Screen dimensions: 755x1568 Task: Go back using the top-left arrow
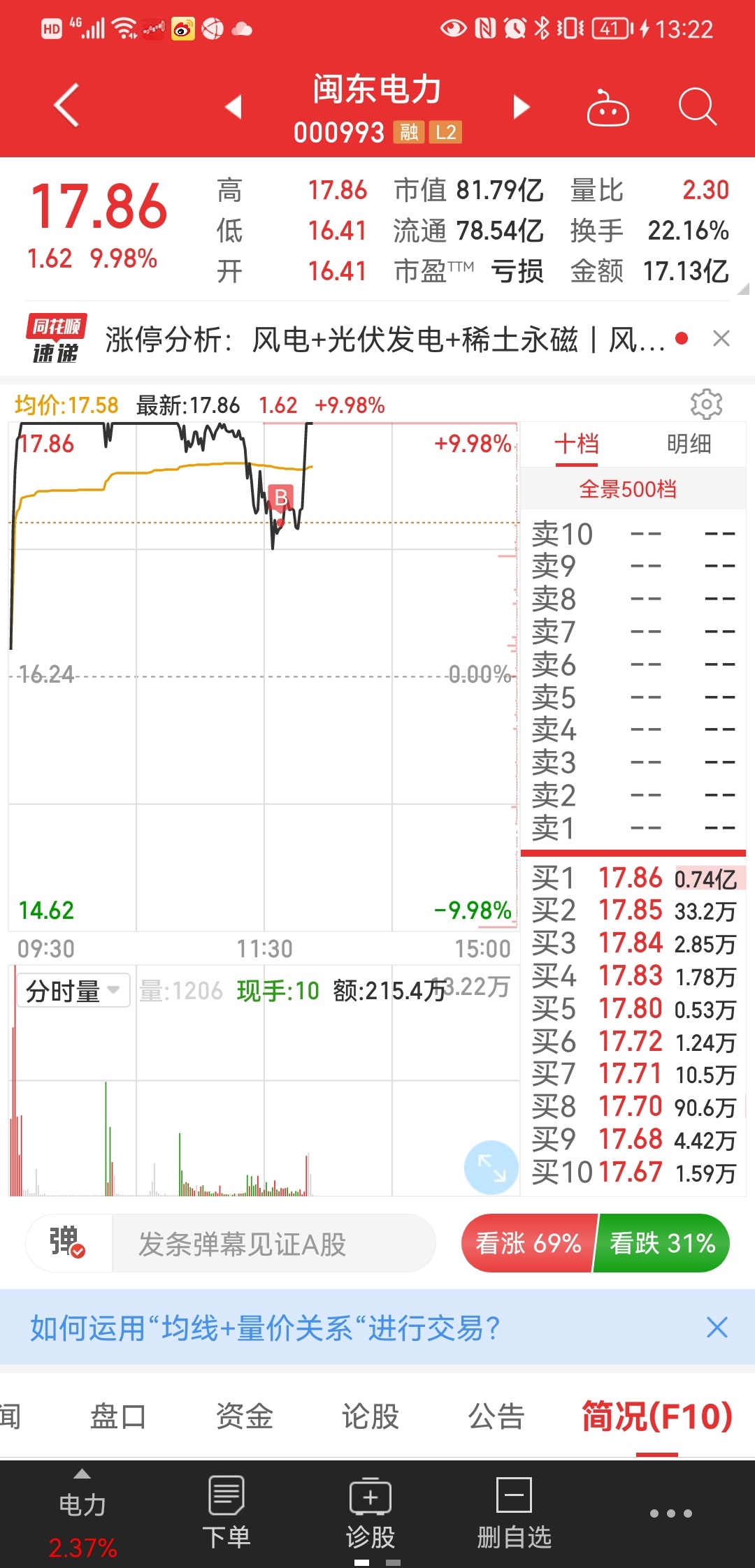click(66, 106)
